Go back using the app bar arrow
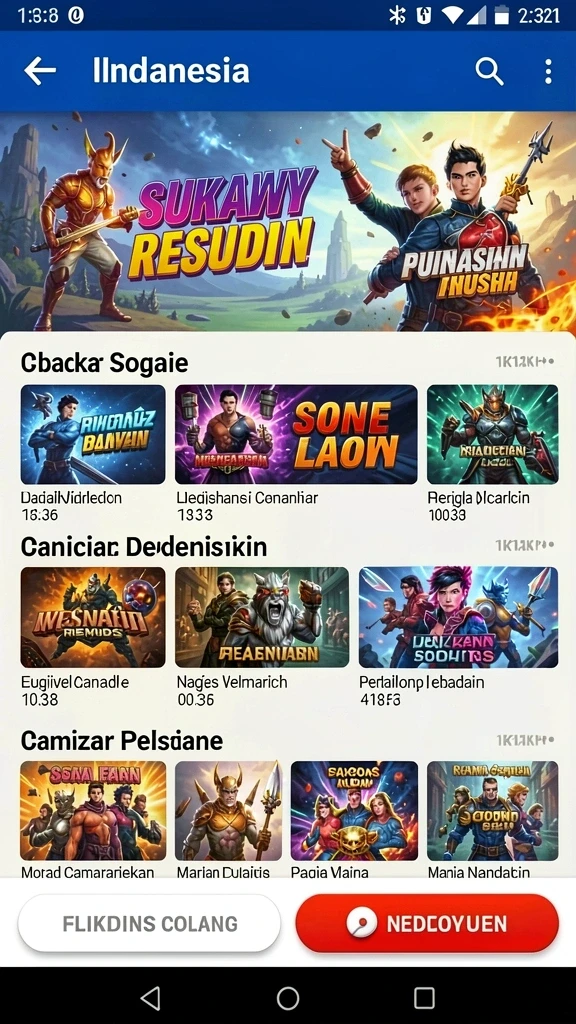 [x=40, y=71]
